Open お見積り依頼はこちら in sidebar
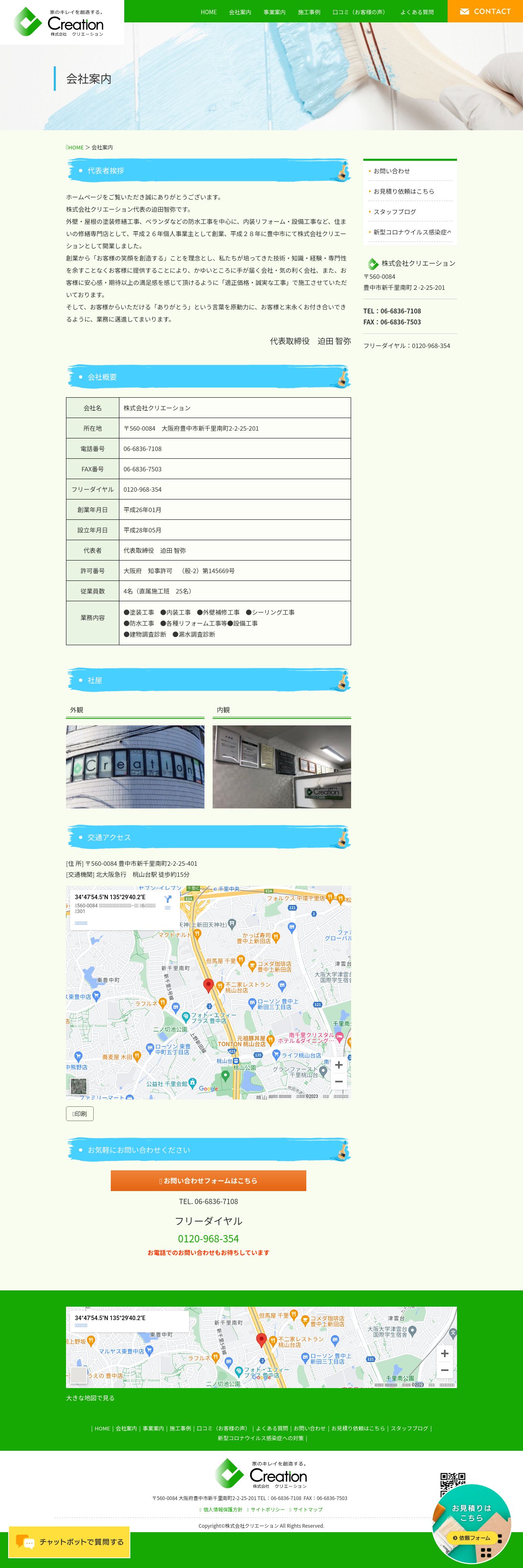Image resolution: width=523 pixels, height=1568 pixels. coord(404,191)
